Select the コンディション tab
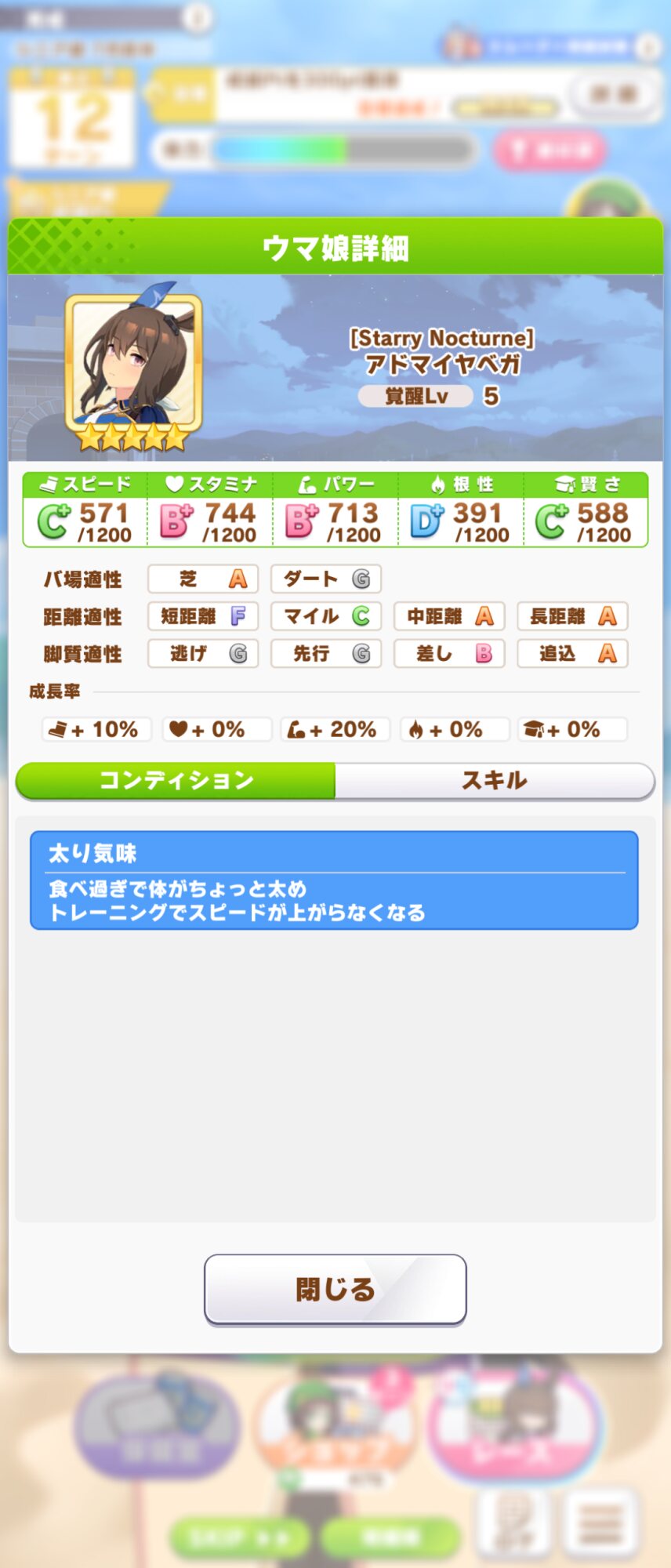This screenshot has width=671, height=1568. coord(176,780)
